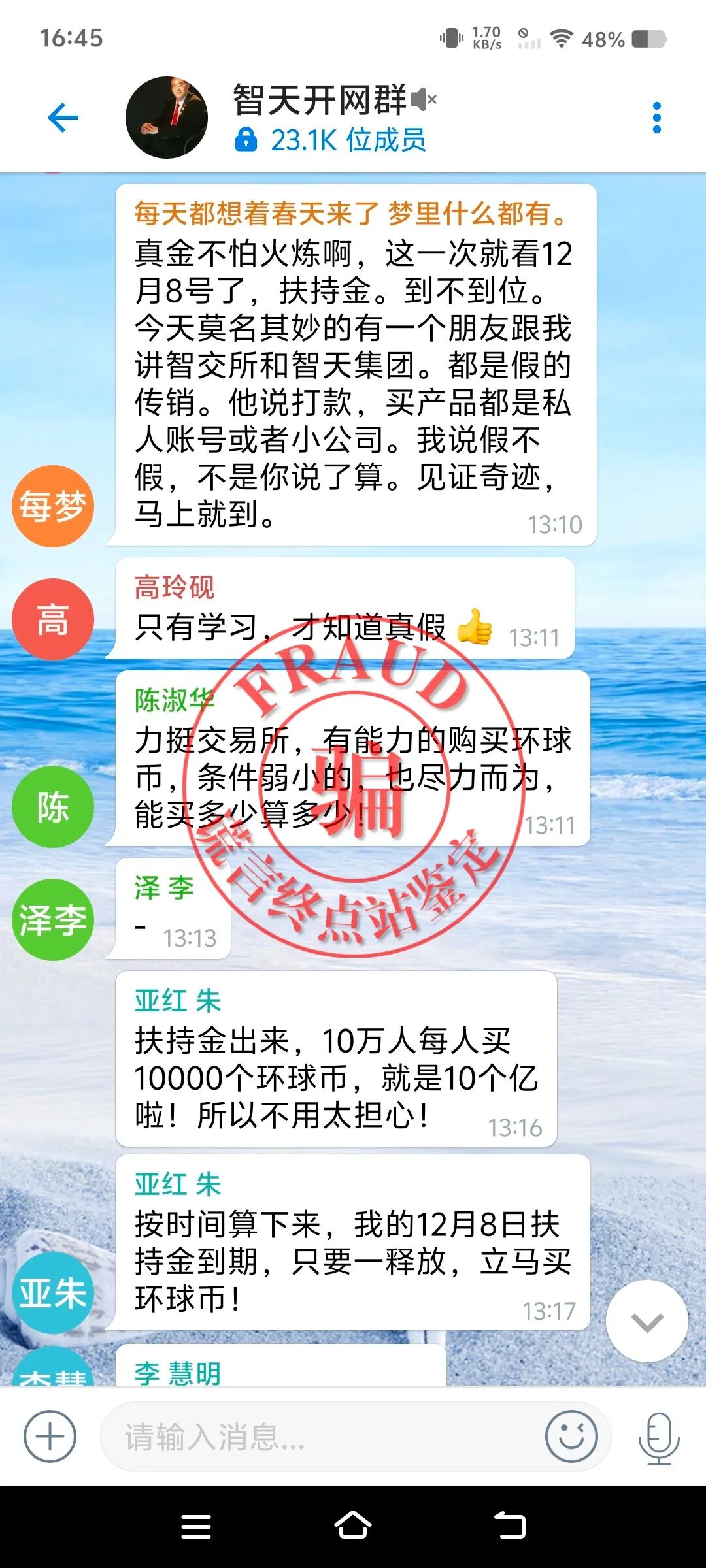
Task: View the profile of 高玲砚 via avatar
Action: coord(52,619)
